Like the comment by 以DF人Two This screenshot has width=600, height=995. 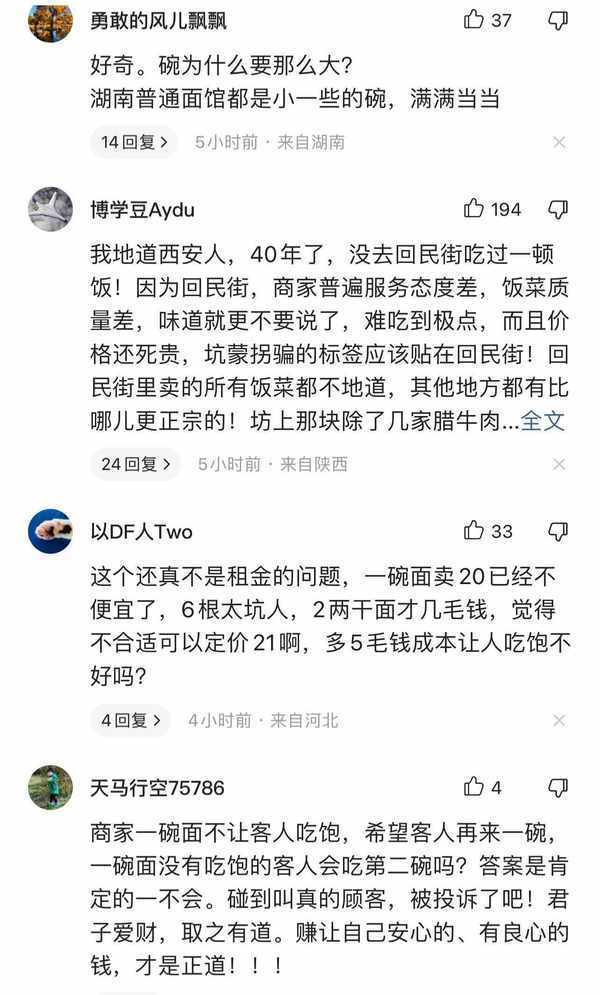click(475, 531)
